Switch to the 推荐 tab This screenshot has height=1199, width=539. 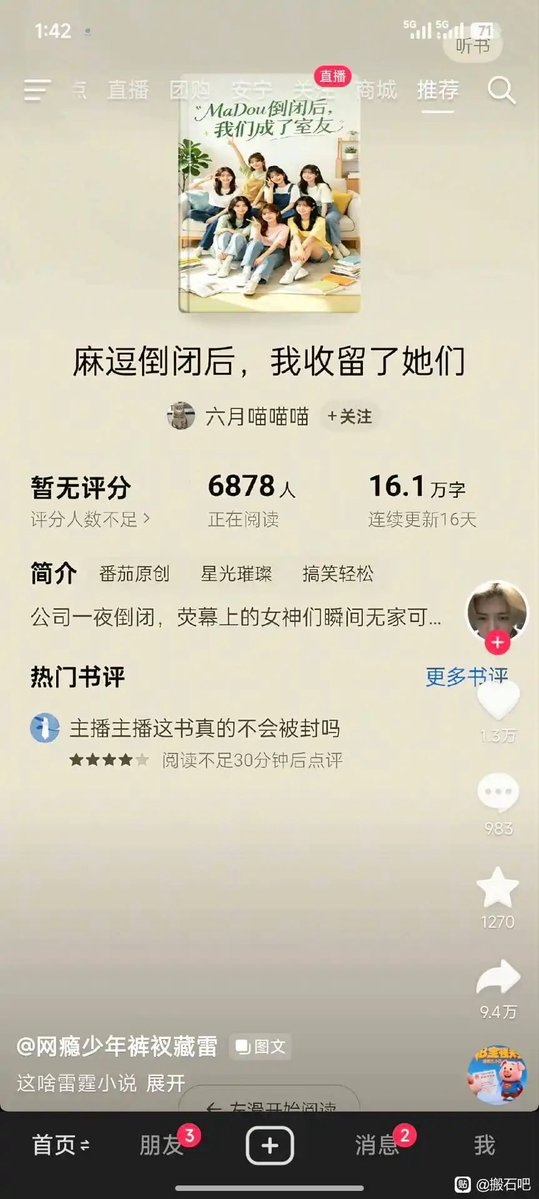[x=438, y=90]
